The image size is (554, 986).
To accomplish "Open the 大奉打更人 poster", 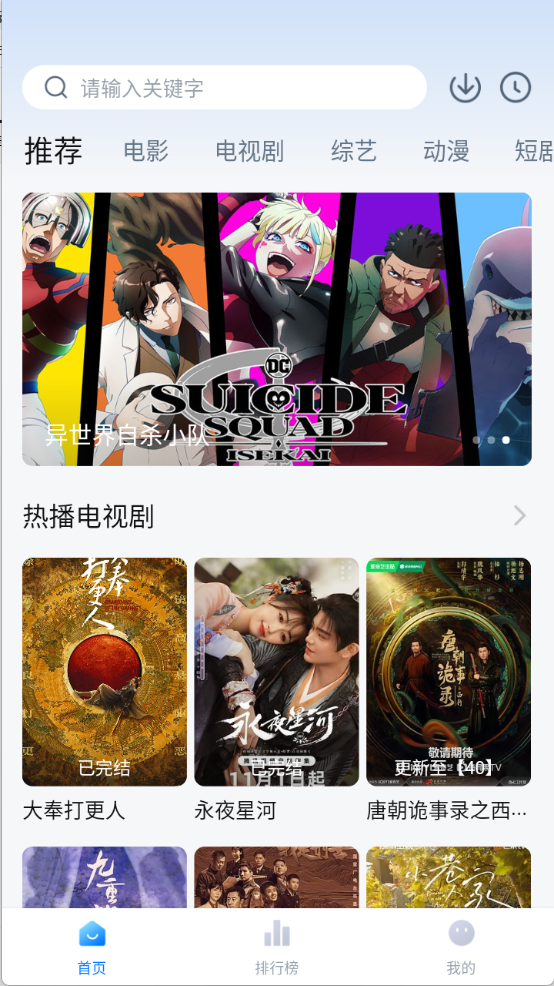I will click(104, 672).
